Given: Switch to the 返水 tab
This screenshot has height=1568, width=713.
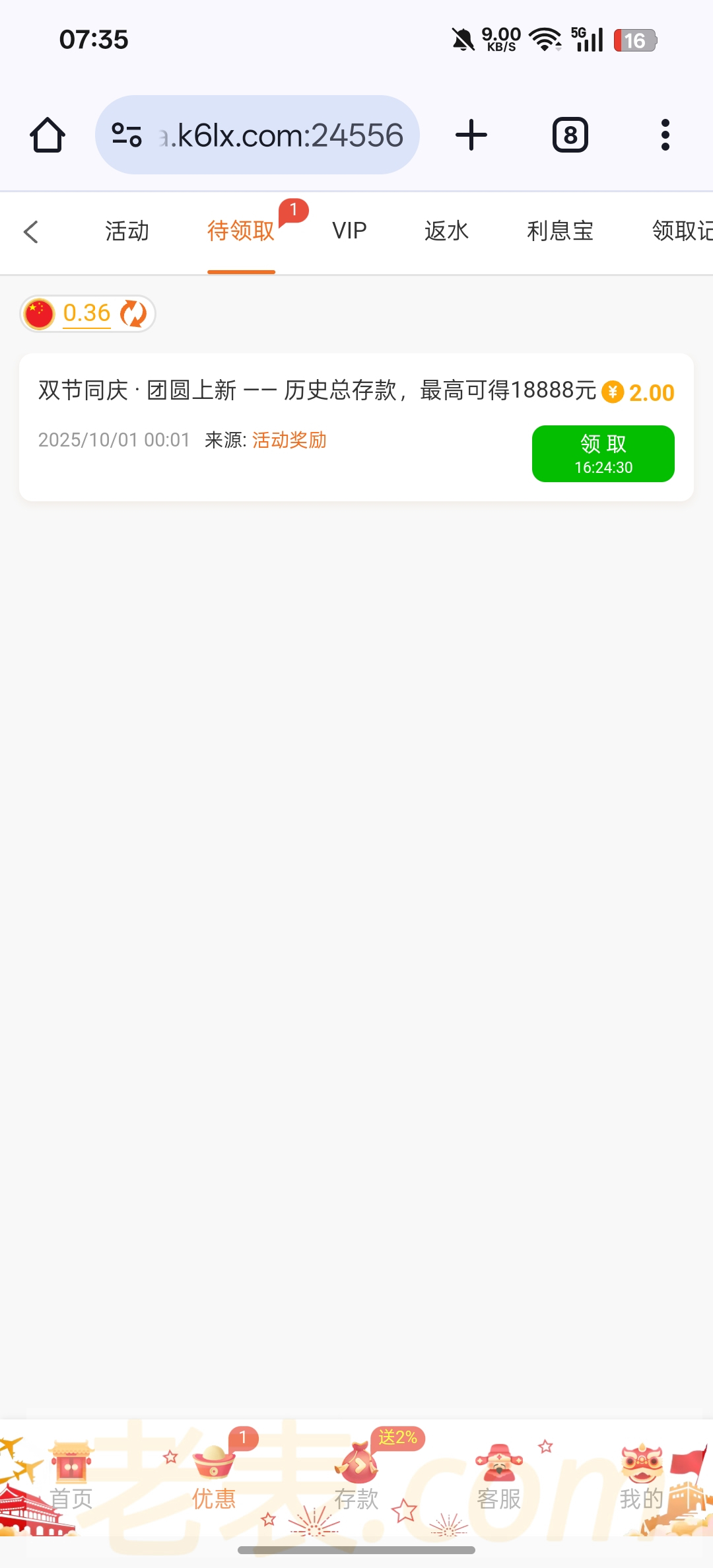Looking at the screenshot, I should (446, 232).
